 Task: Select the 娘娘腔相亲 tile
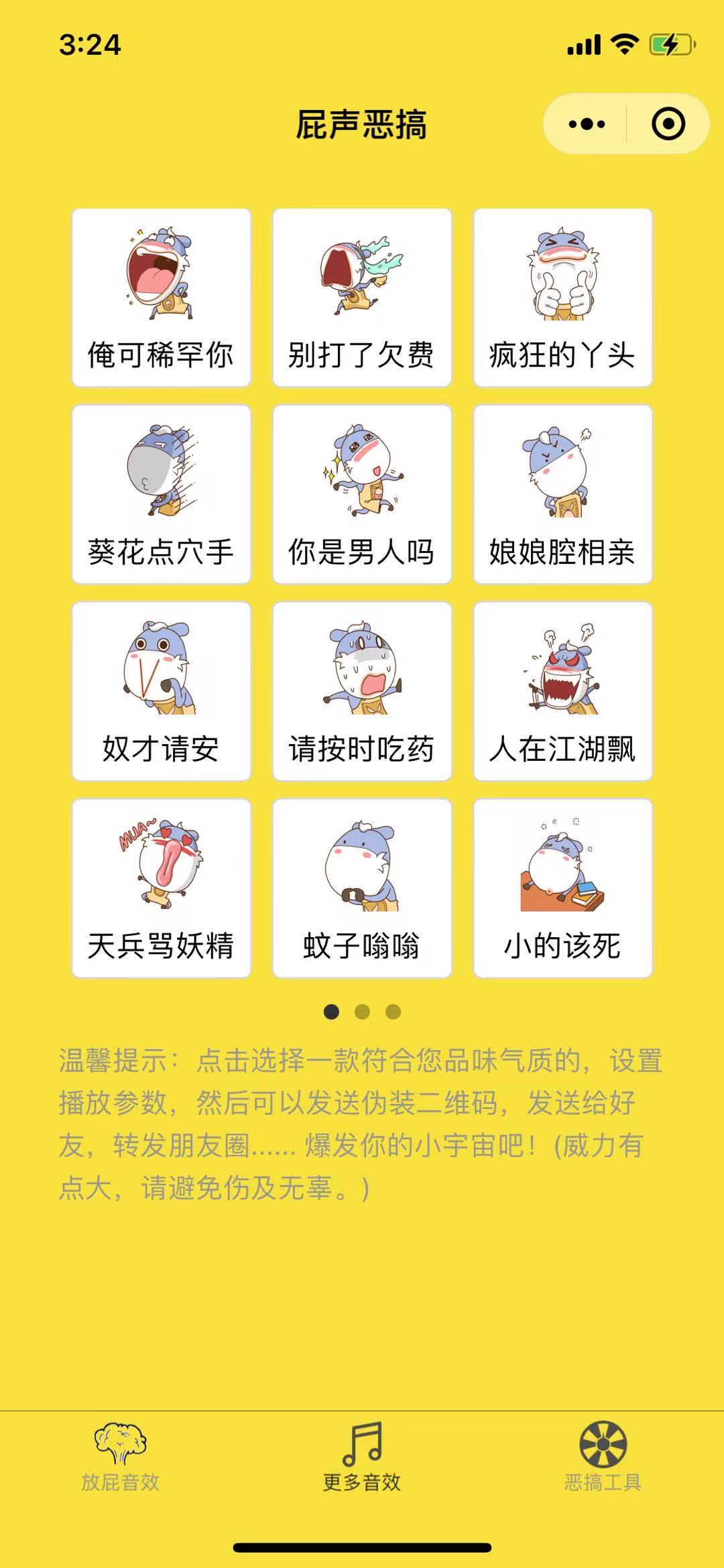pos(562,494)
